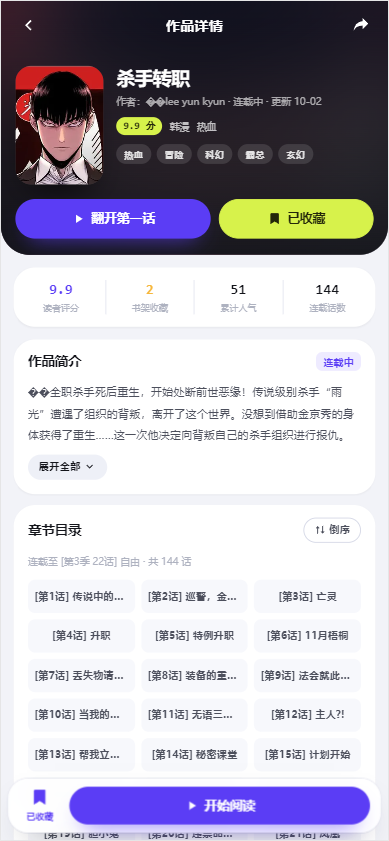Select the 玄幻 genre tag
Screen dimensions: 389x841
(296, 155)
